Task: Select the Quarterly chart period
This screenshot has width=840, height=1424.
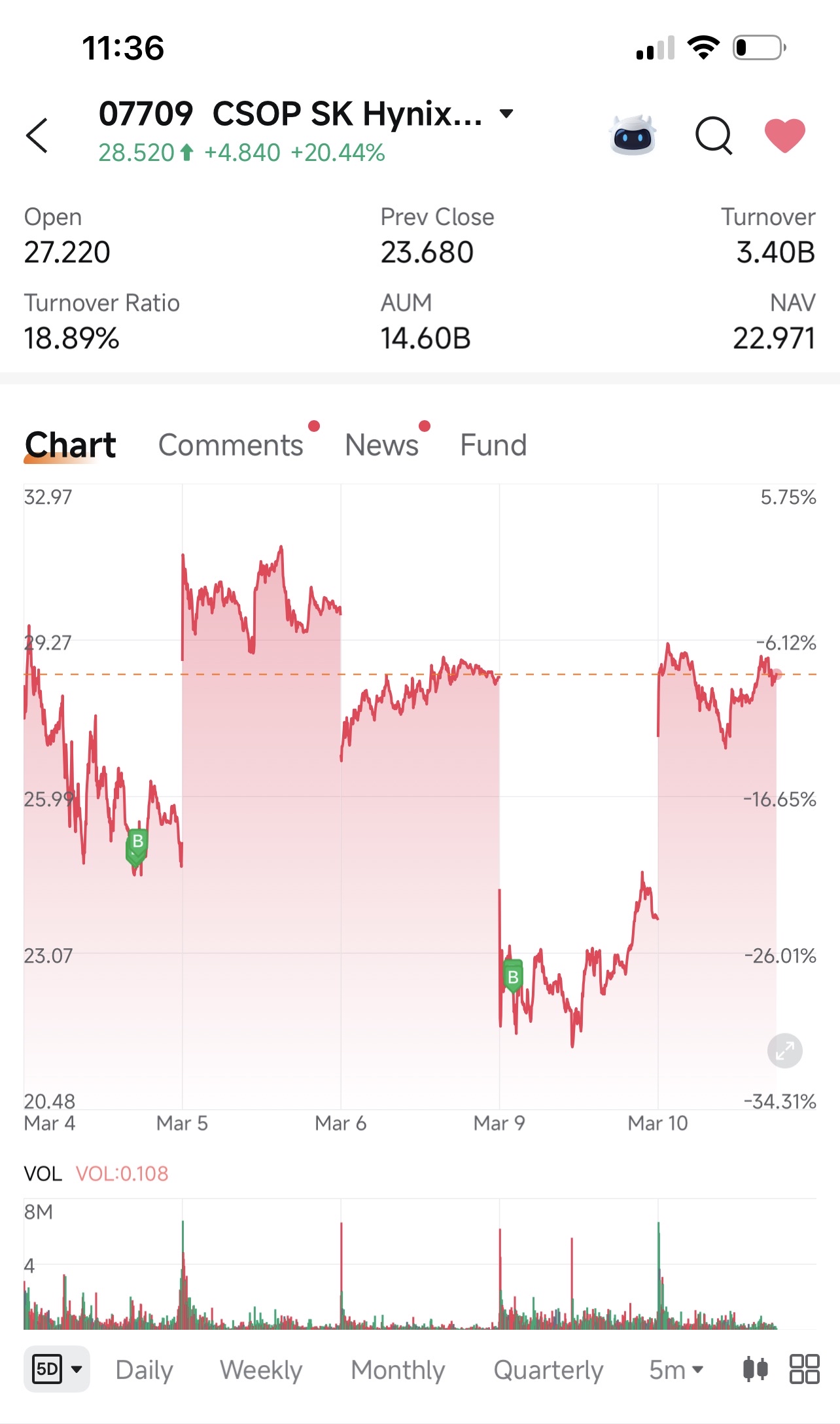Action: (x=548, y=1370)
